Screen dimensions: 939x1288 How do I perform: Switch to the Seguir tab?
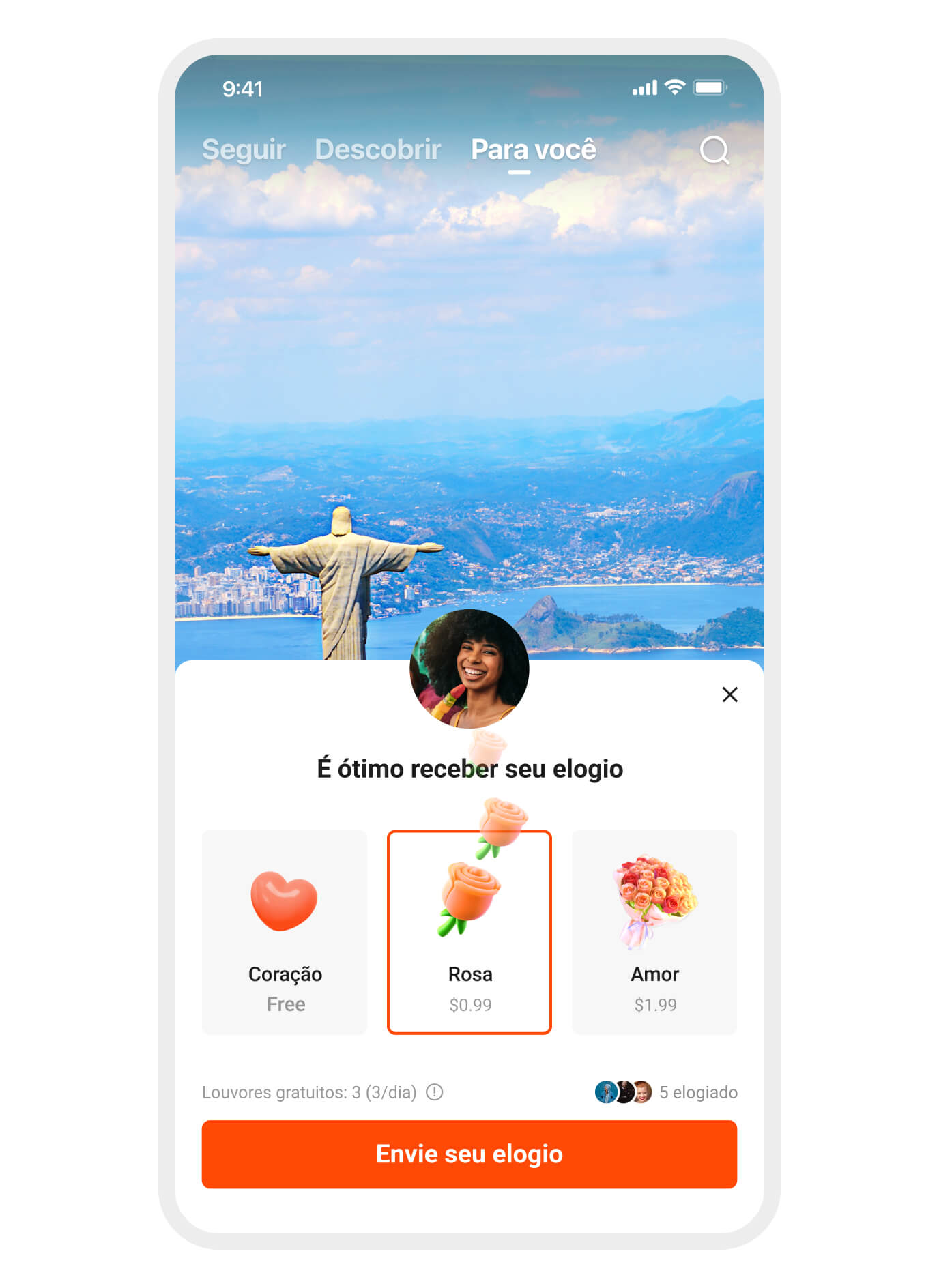[x=244, y=149]
